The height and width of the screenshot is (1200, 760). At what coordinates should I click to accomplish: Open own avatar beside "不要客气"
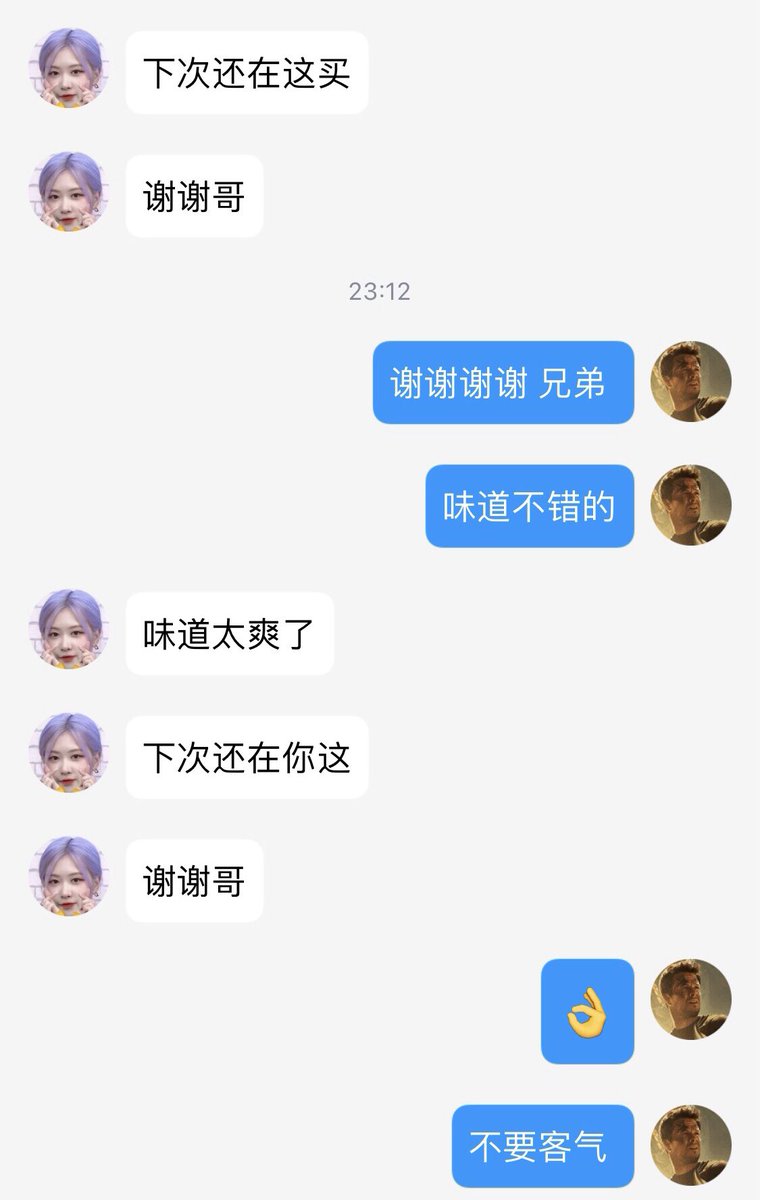click(x=691, y=1145)
